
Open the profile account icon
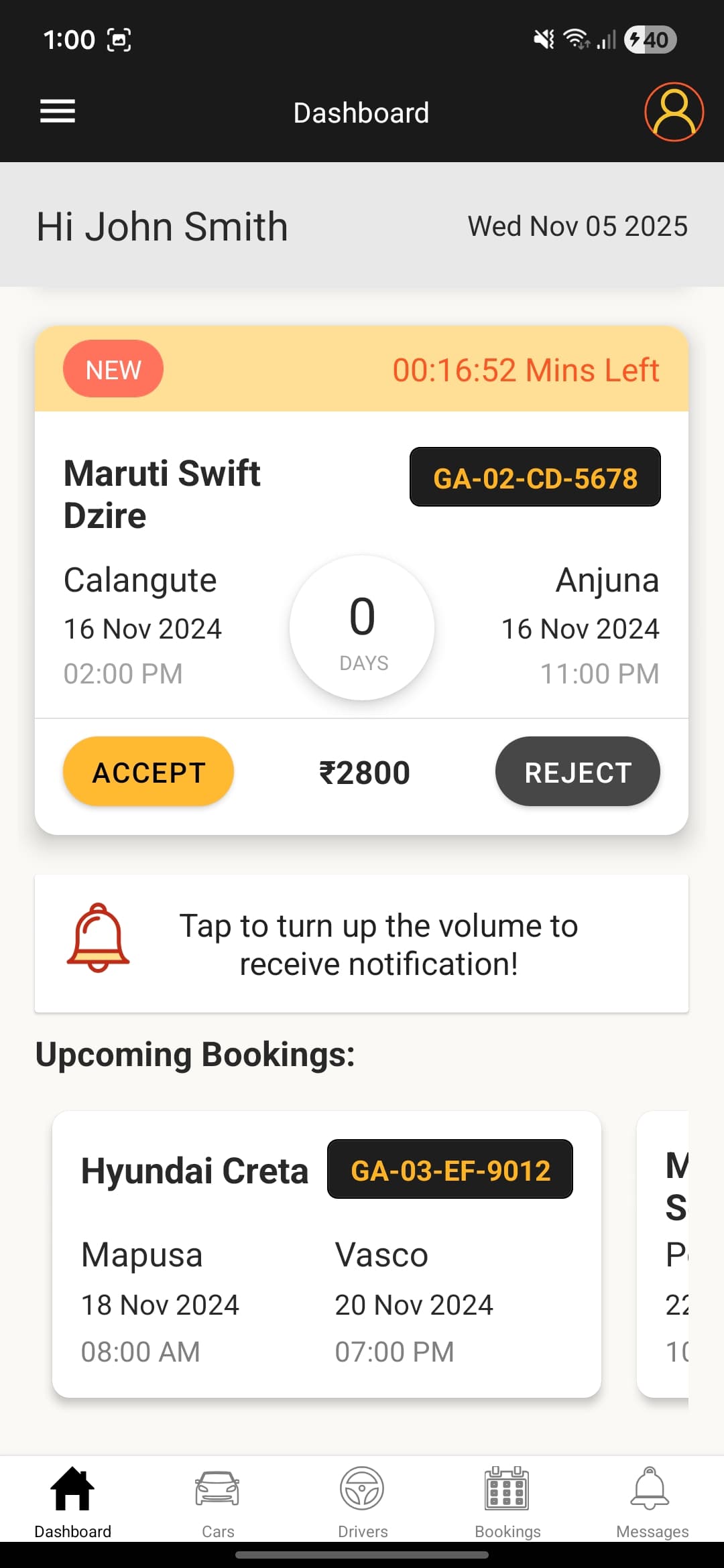pos(673,112)
